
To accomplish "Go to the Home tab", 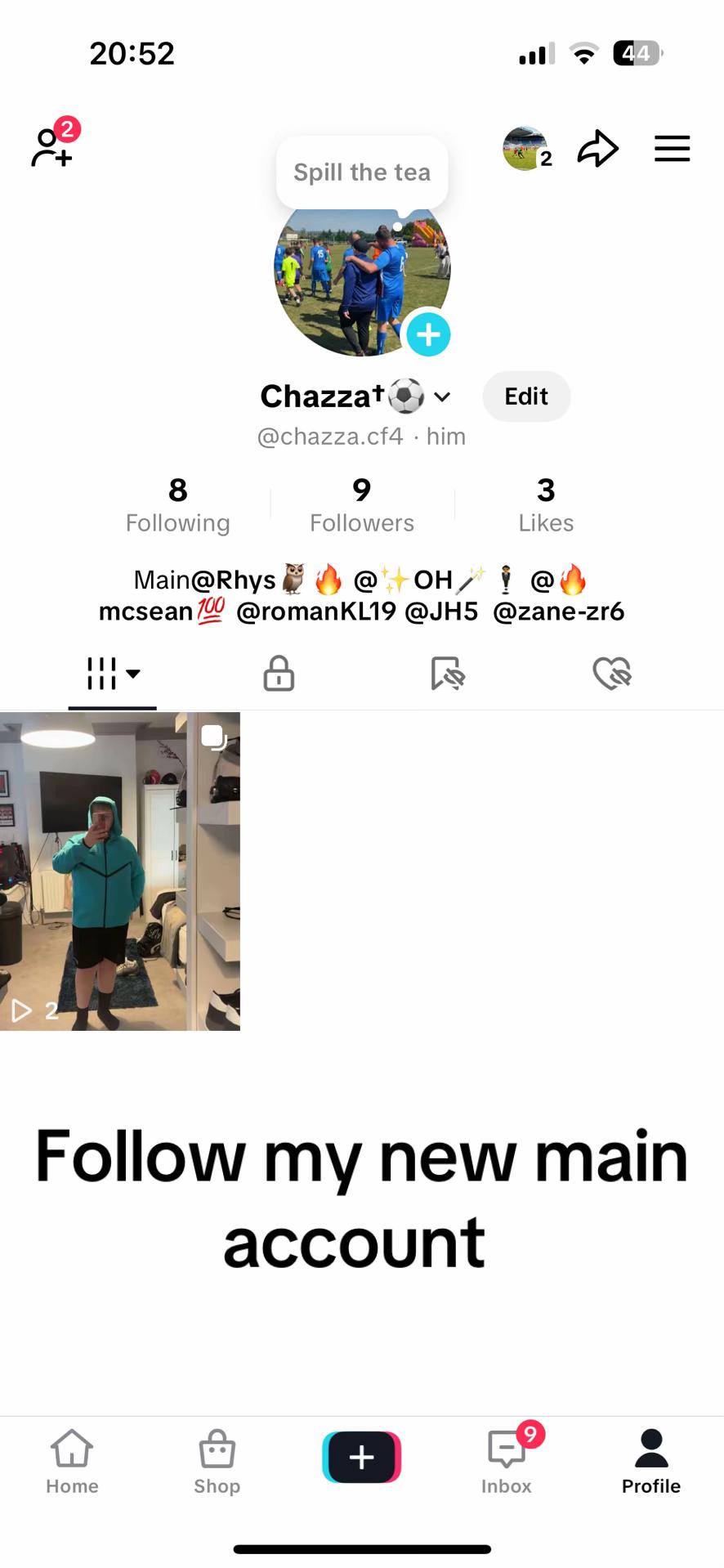I will point(72,1461).
